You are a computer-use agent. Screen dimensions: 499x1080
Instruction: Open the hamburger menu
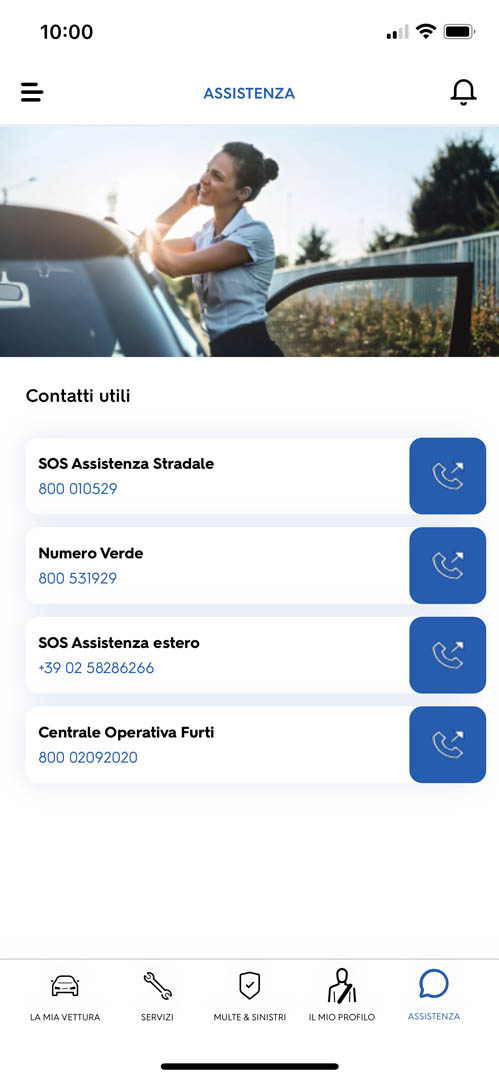(x=32, y=92)
